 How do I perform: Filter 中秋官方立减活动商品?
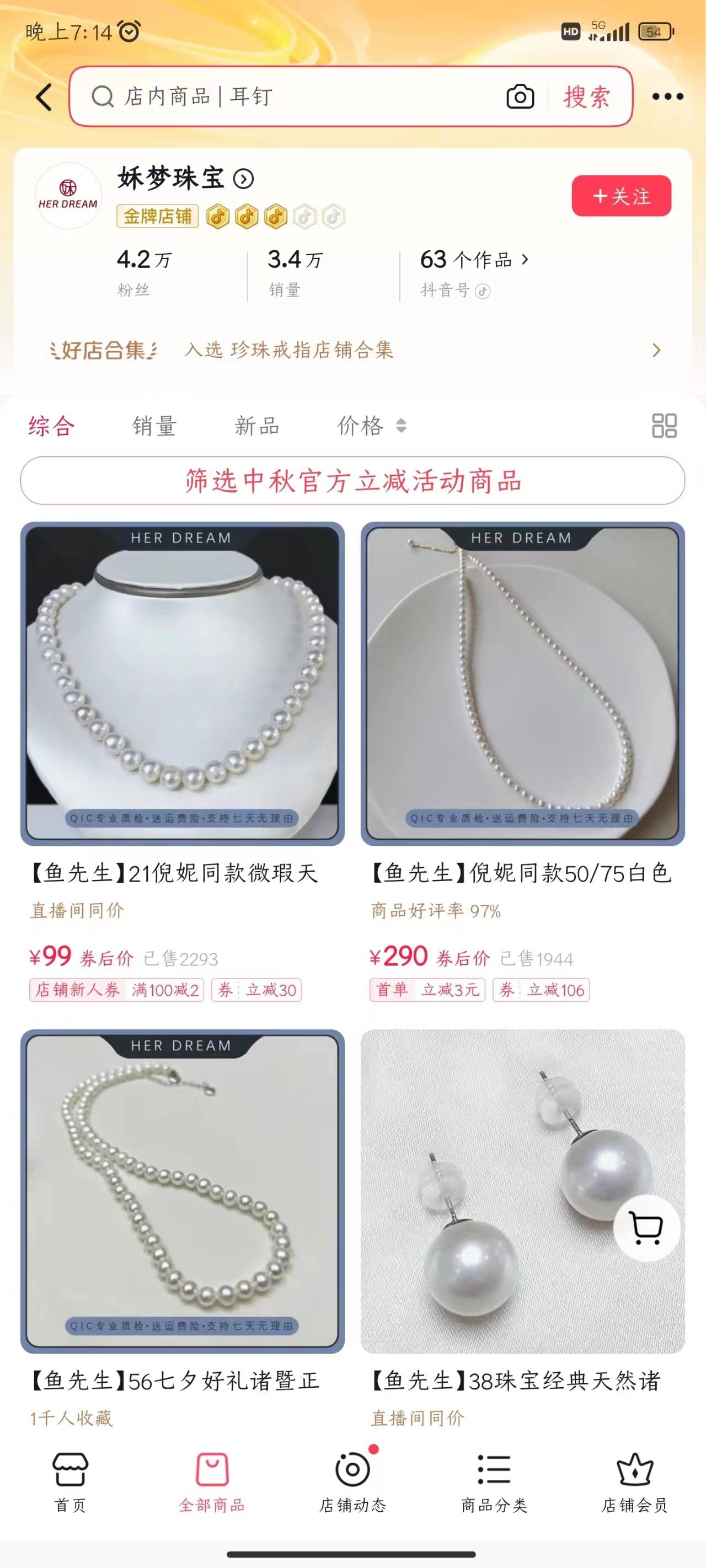point(352,481)
